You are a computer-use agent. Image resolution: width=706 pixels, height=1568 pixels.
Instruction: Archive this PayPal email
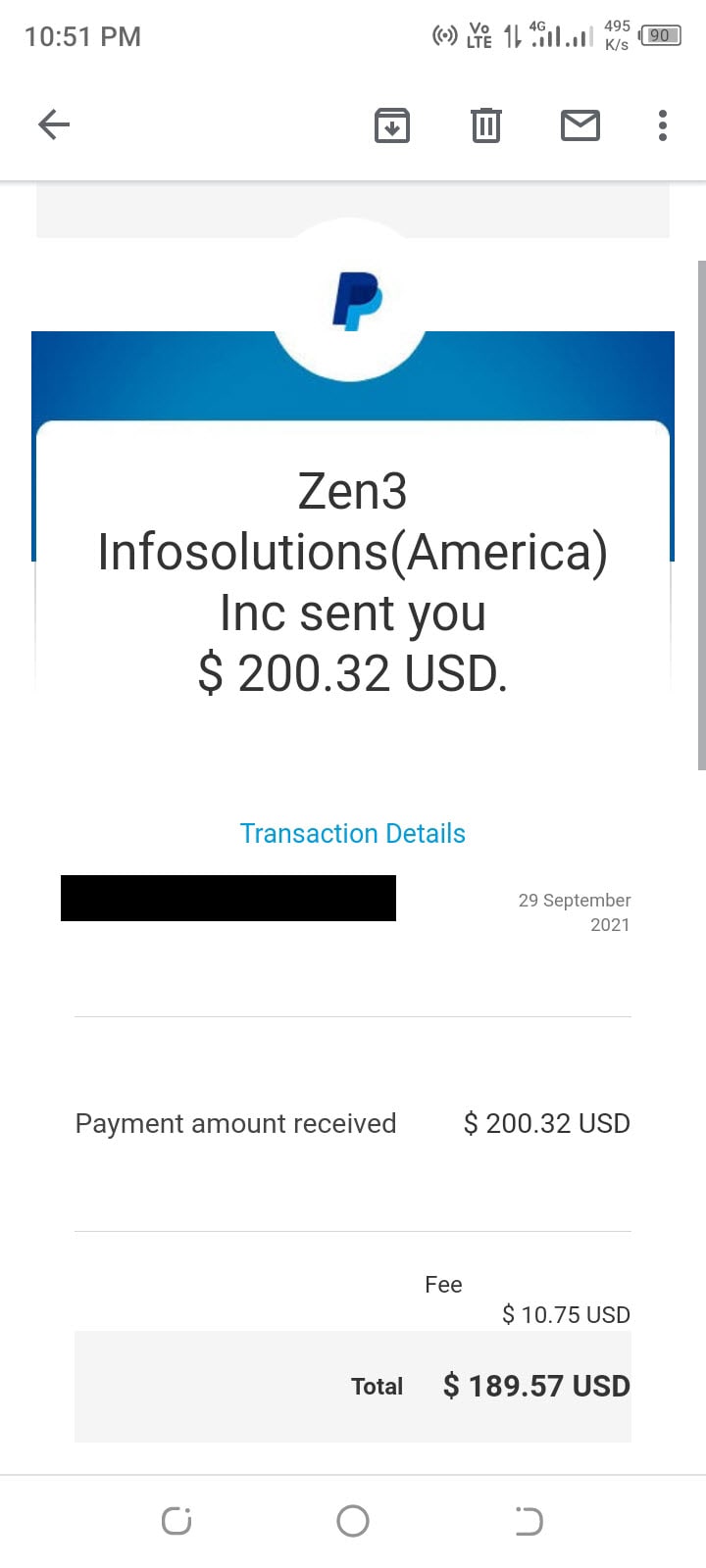pyautogui.click(x=392, y=125)
